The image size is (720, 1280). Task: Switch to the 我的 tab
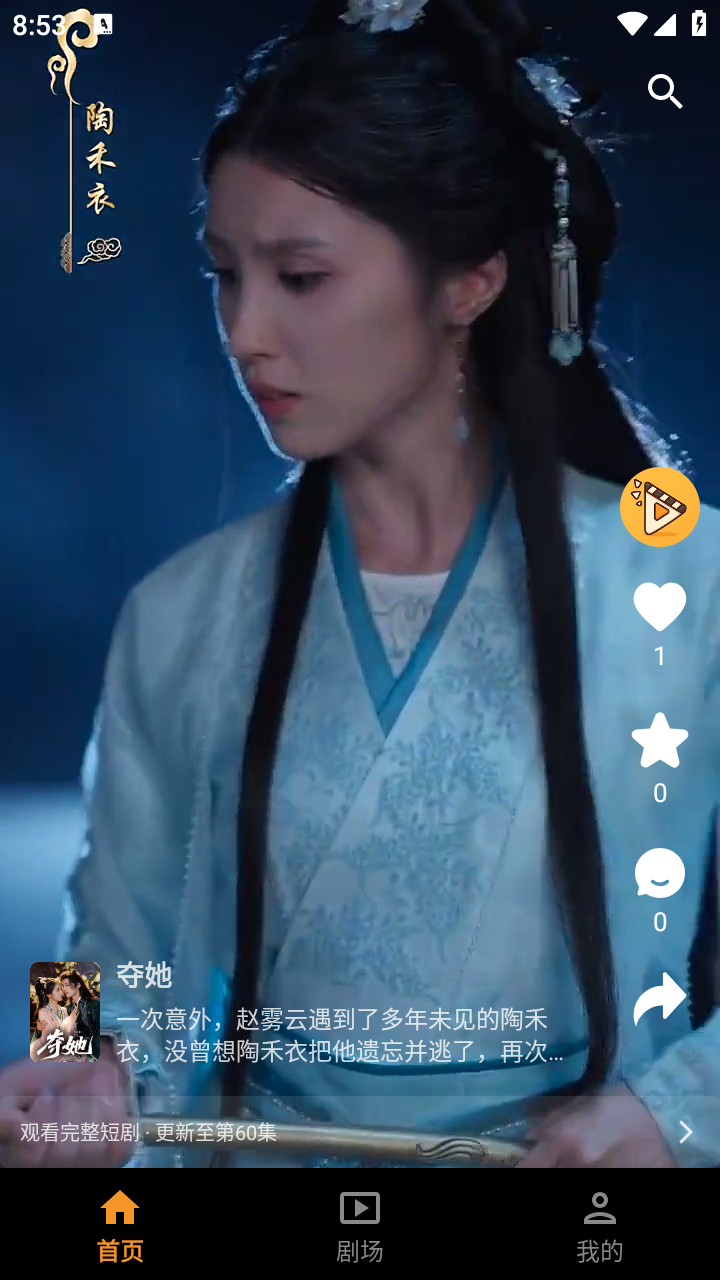point(600,1225)
